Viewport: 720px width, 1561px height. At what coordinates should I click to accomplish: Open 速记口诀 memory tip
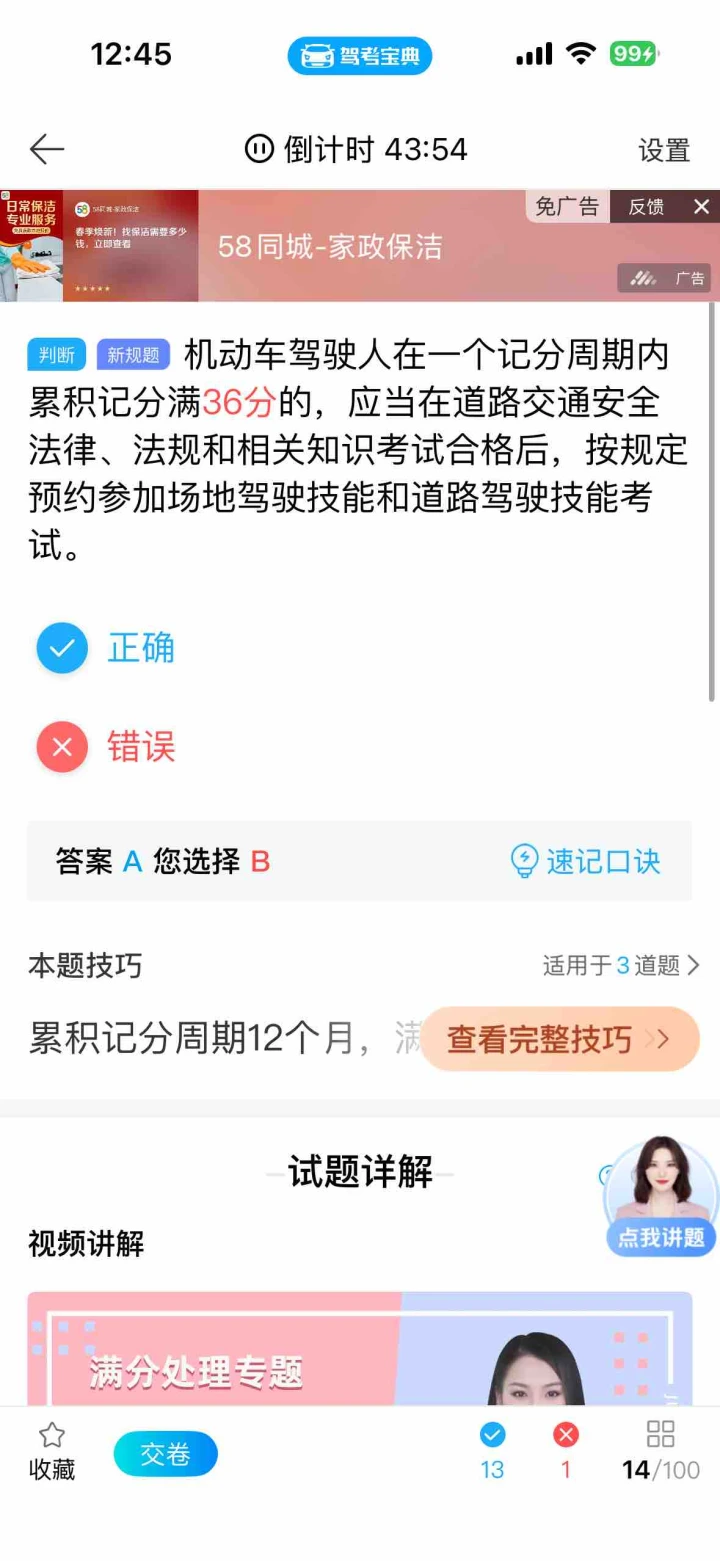[x=586, y=861]
